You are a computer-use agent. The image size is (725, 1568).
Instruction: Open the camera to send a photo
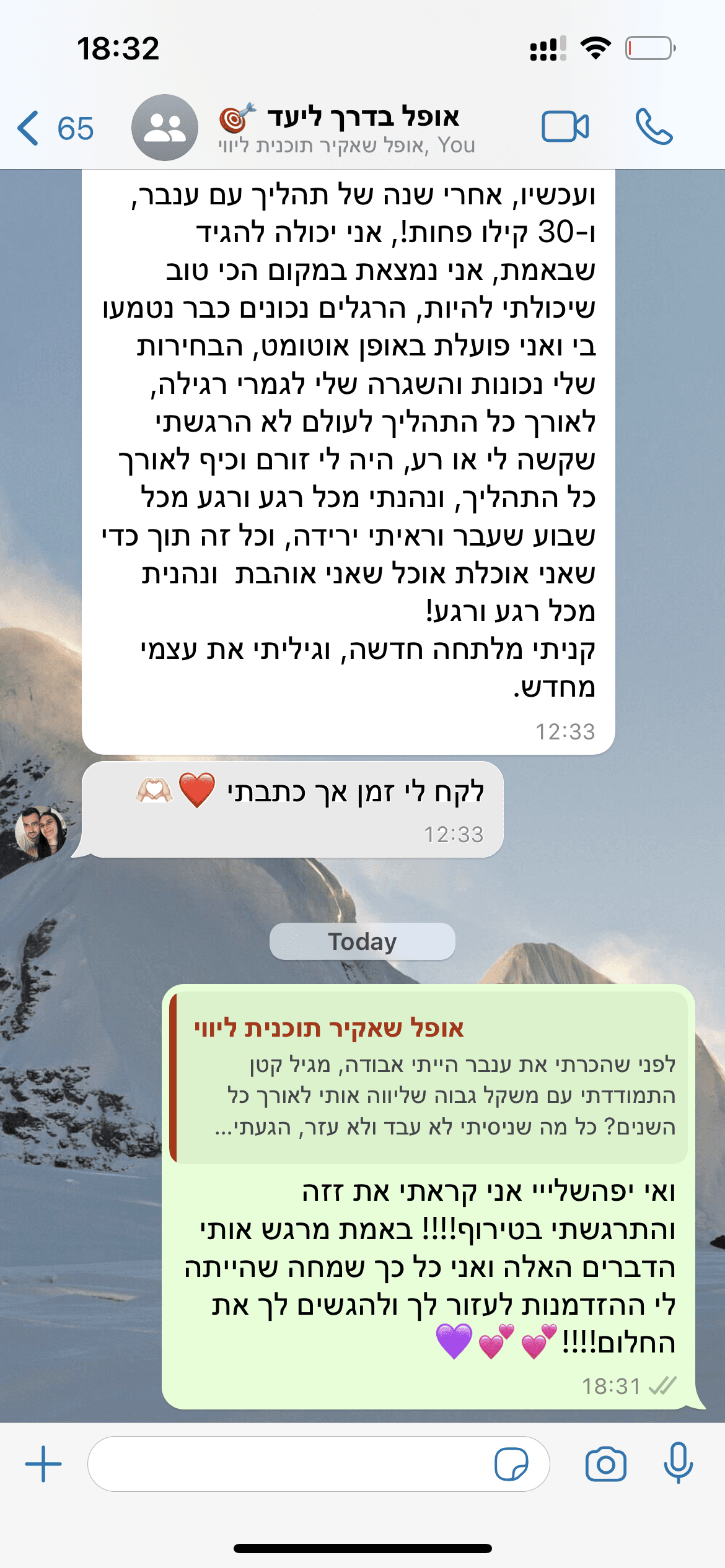tap(605, 1464)
